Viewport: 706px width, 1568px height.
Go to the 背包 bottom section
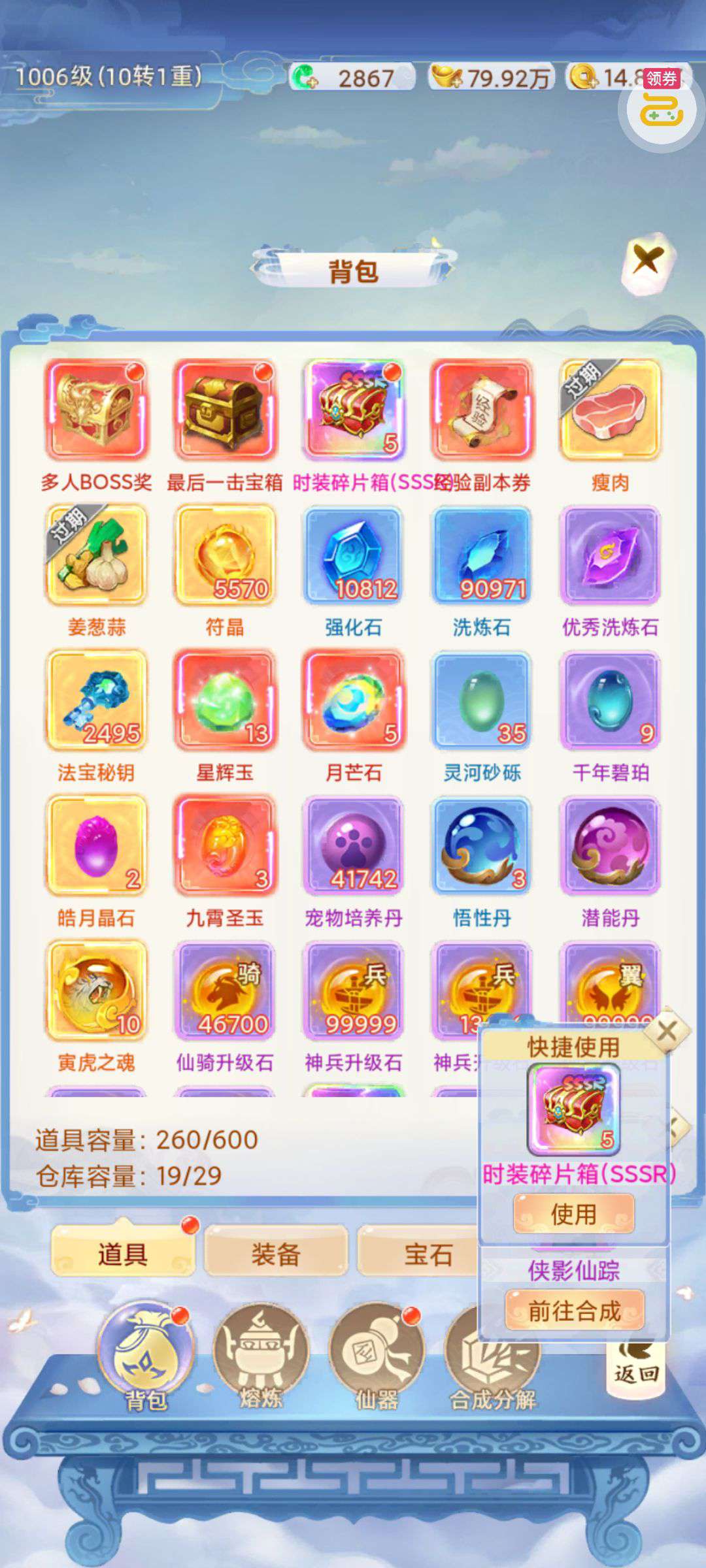click(146, 1356)
